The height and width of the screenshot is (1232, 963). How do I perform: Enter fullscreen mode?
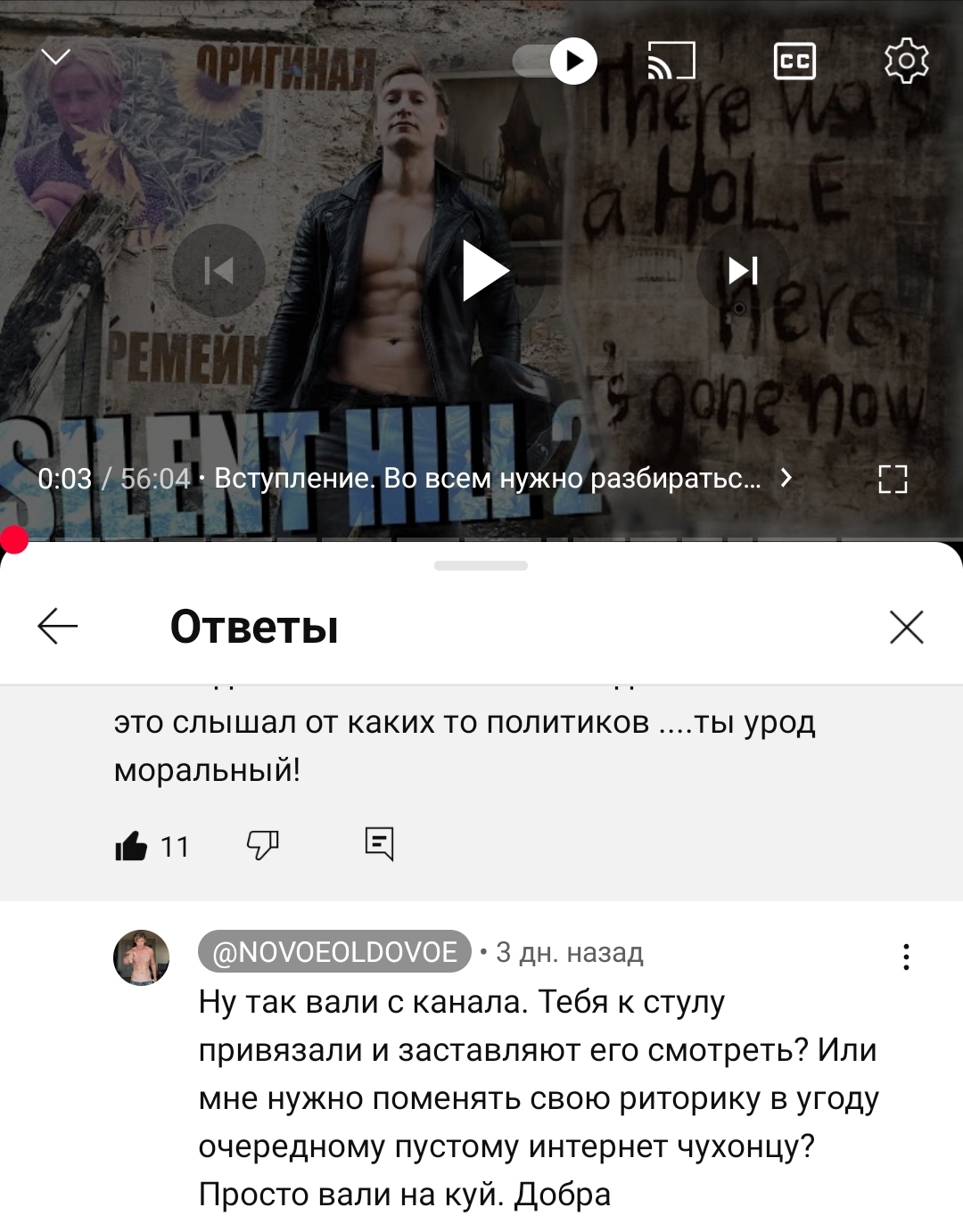coord(893,479)
